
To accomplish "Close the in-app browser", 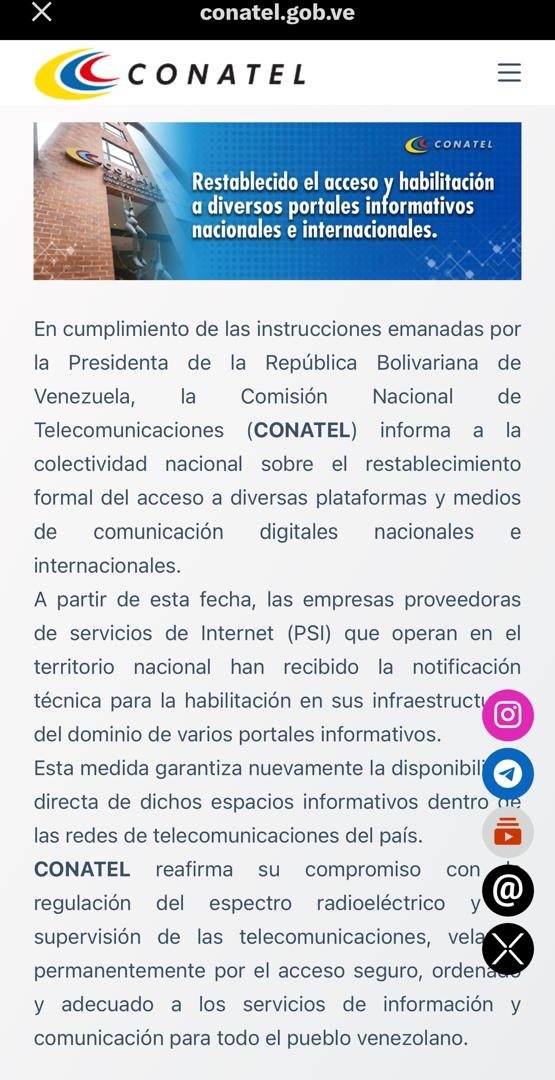I will (42, 12).
